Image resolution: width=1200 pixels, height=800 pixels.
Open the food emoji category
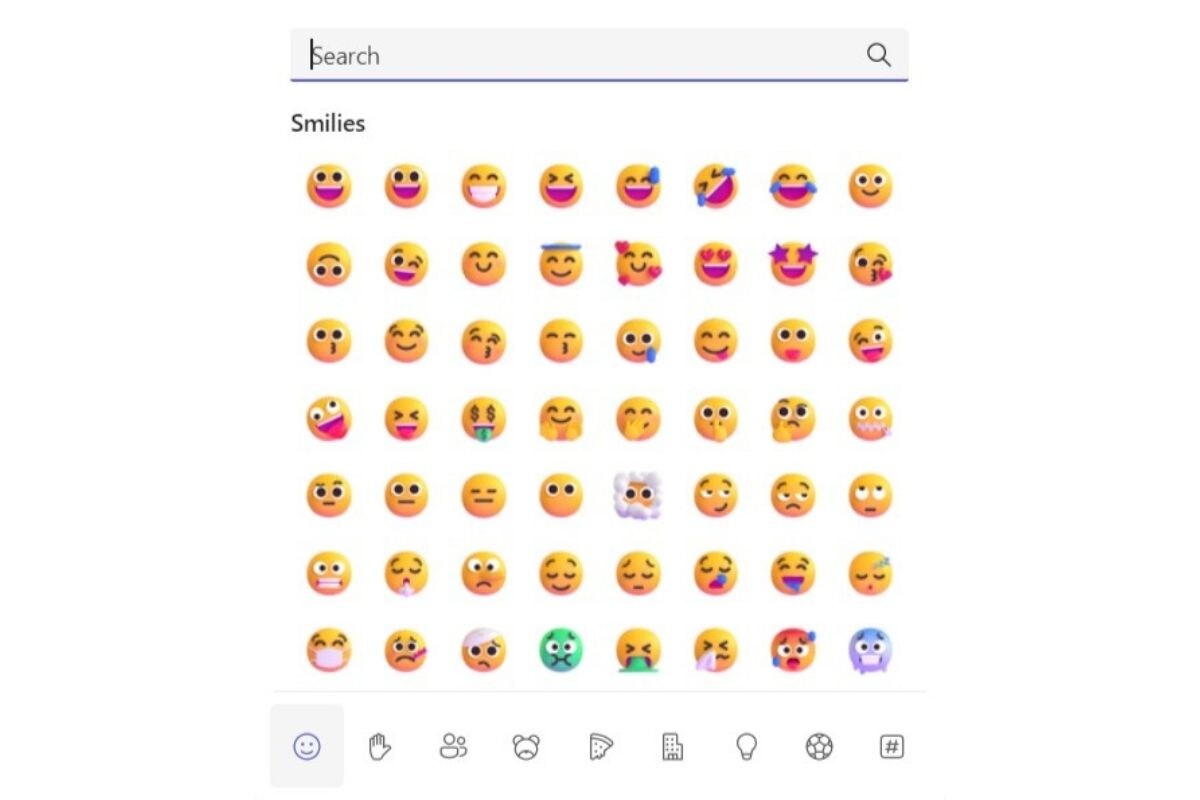click(600, 746)
